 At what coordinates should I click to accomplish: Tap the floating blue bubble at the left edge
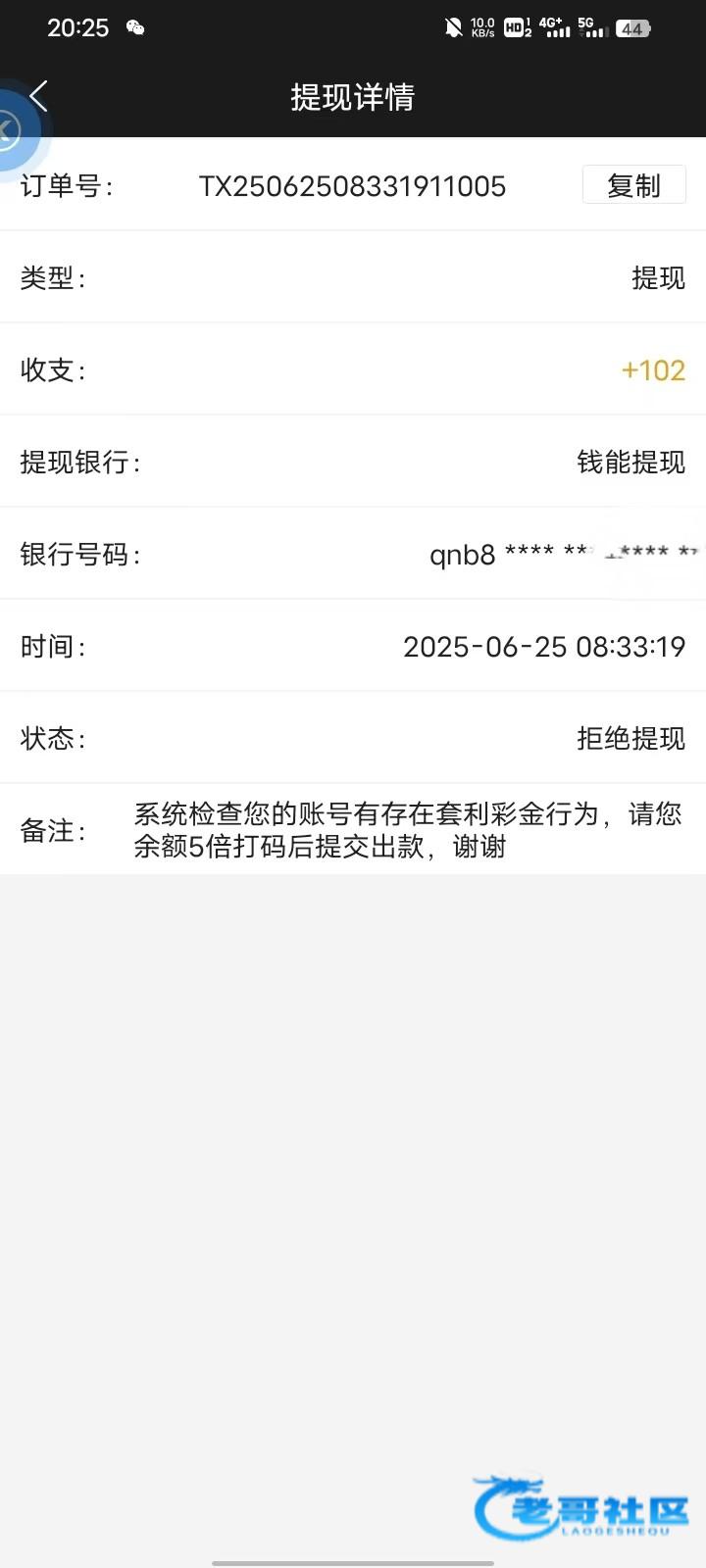pyautogui.click(x=12, y=130)
